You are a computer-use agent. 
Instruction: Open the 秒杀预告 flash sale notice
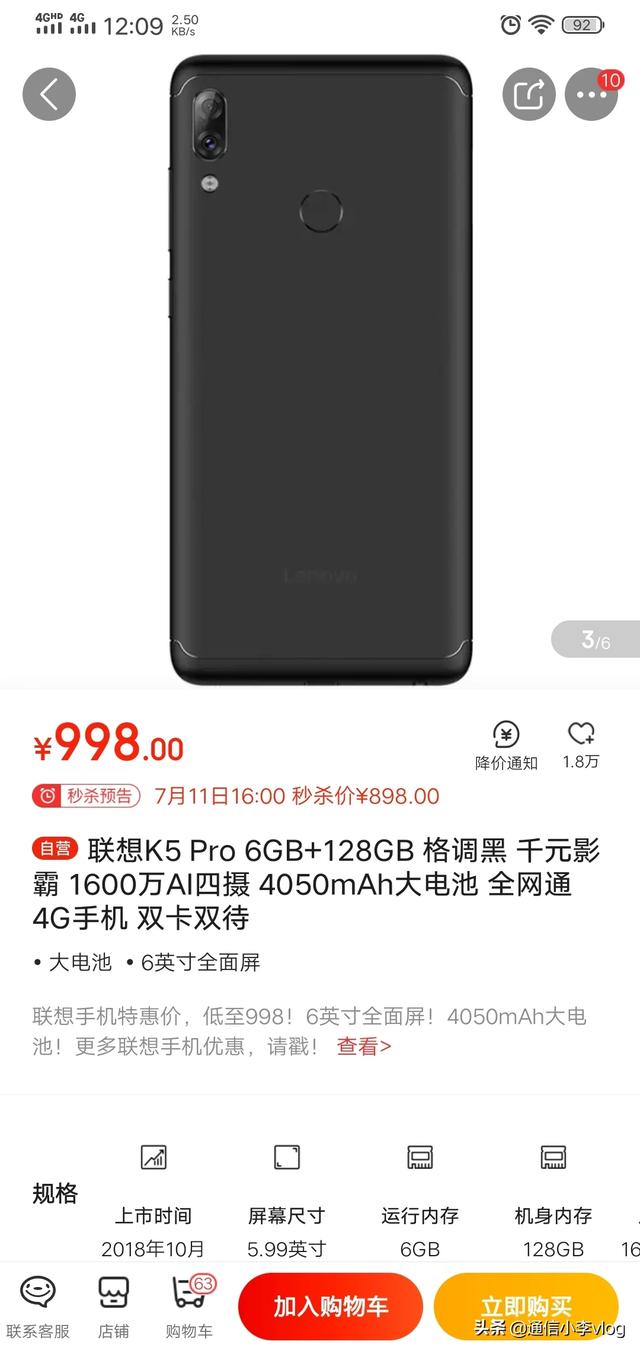pos(87,796)
